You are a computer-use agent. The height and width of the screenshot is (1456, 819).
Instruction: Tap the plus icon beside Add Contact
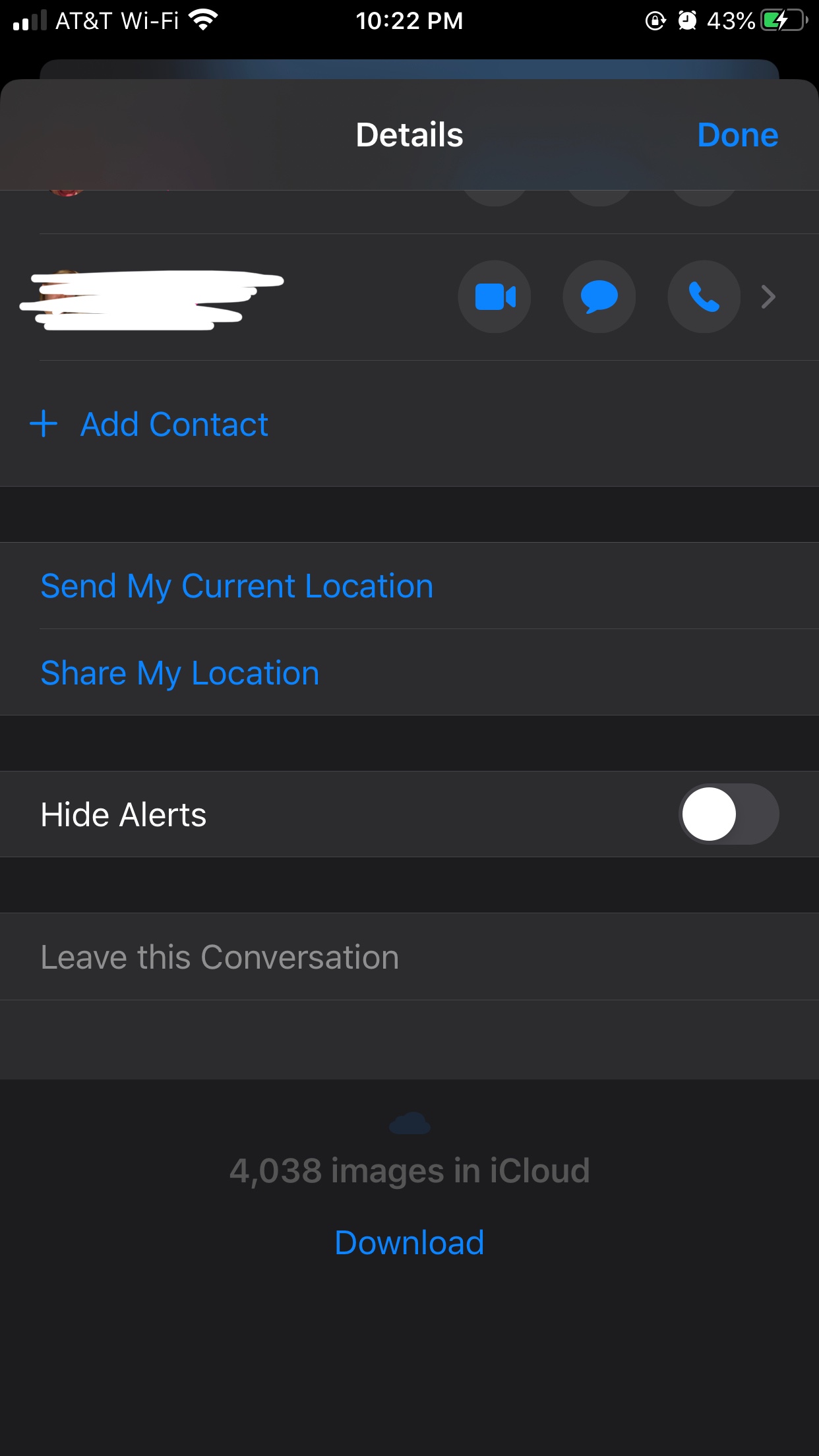point(44,424)
